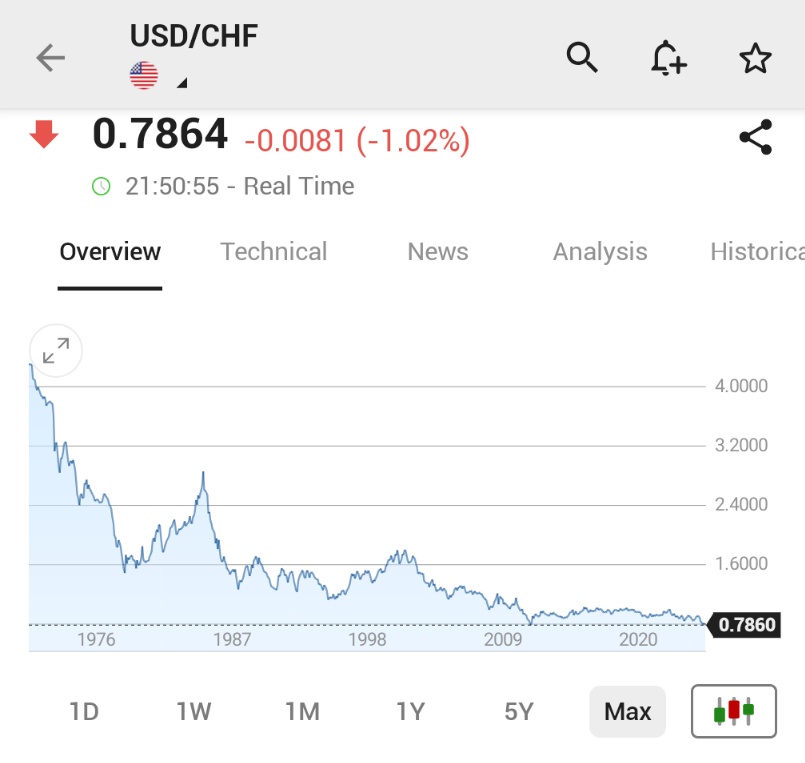
Task: Go back using the arrow
Action: pyautogui.click(x=50, y=58)
